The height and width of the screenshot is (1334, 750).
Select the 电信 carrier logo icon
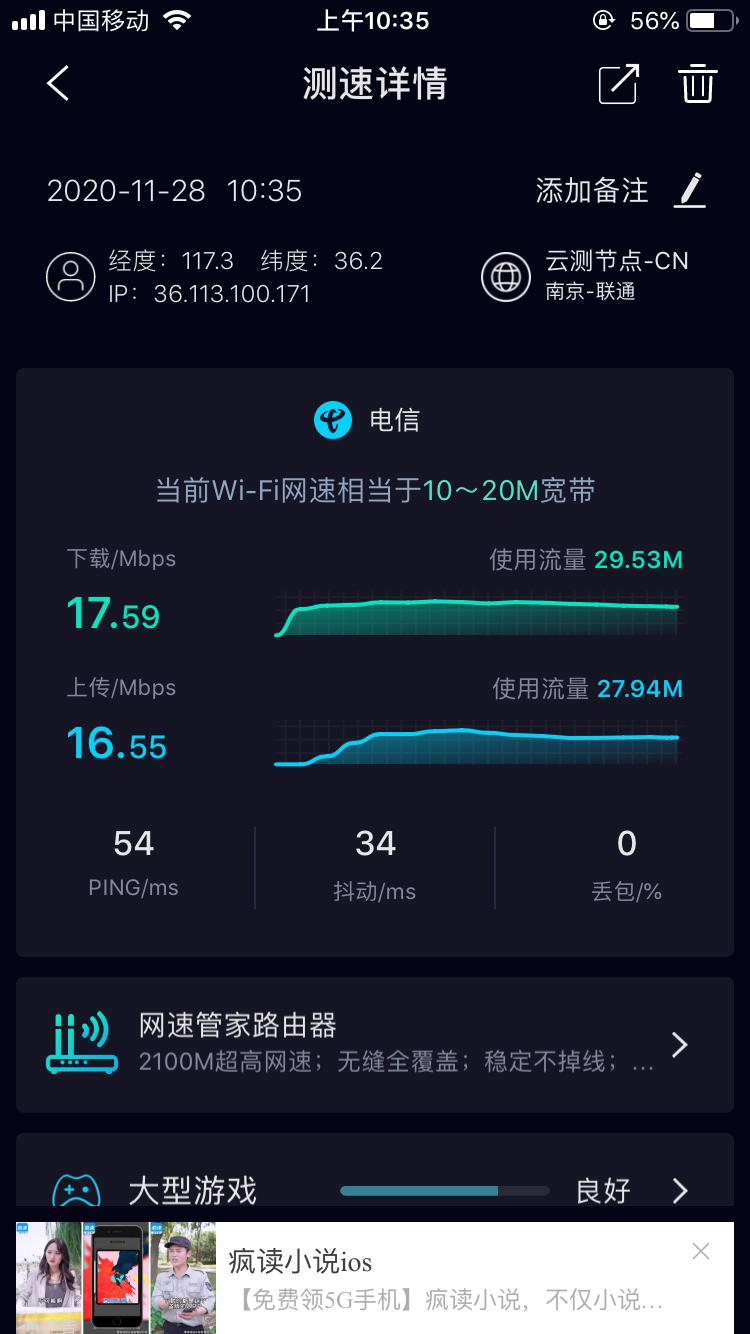333,421
